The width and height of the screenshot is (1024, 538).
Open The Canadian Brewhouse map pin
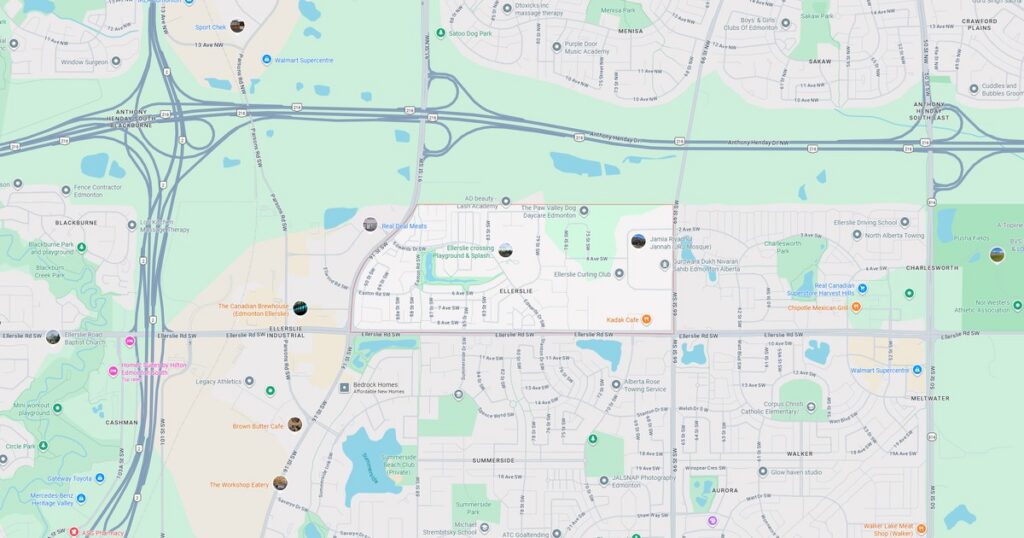299,308
